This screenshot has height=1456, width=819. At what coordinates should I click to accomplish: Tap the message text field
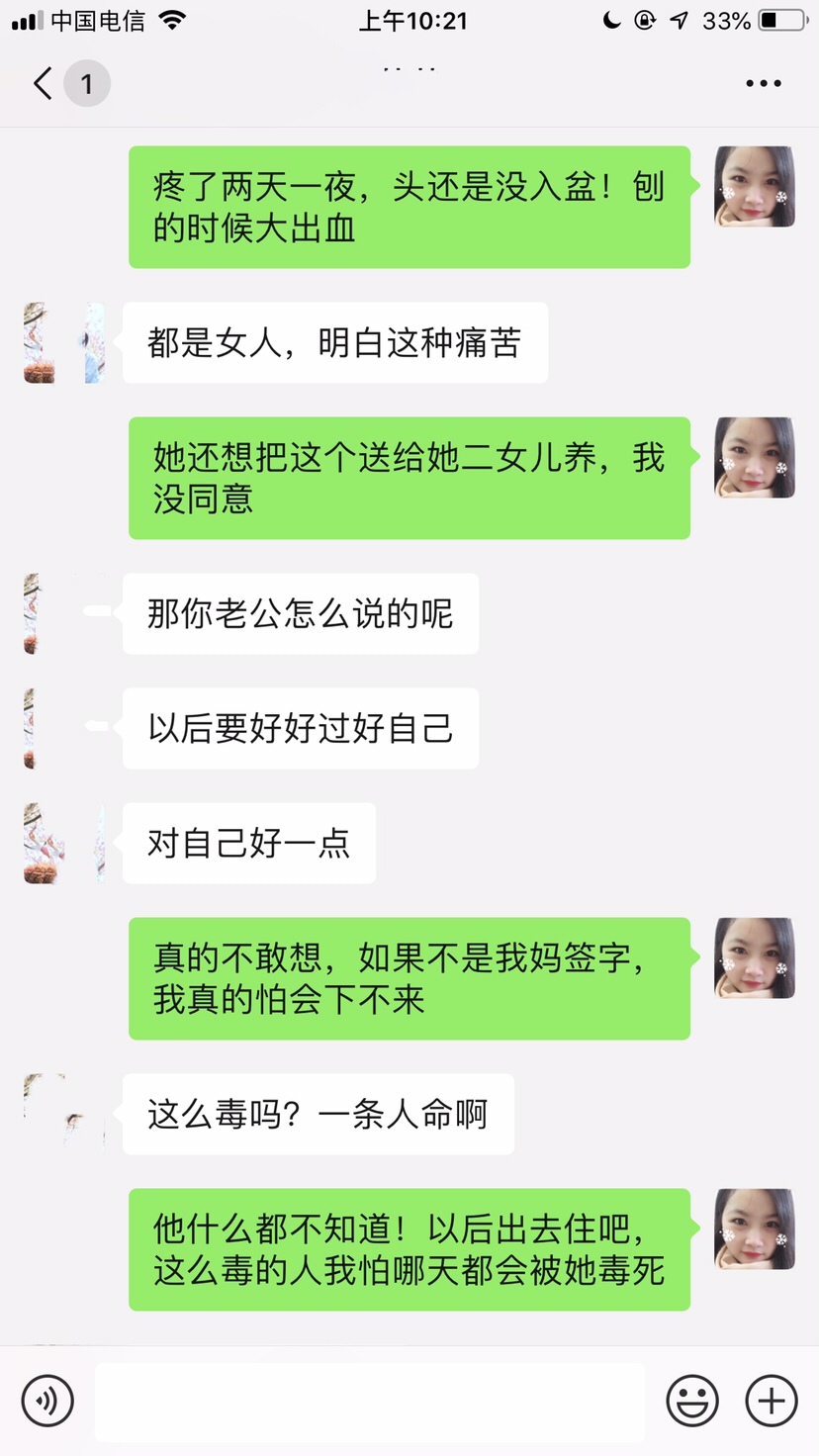coord(370,1401)
